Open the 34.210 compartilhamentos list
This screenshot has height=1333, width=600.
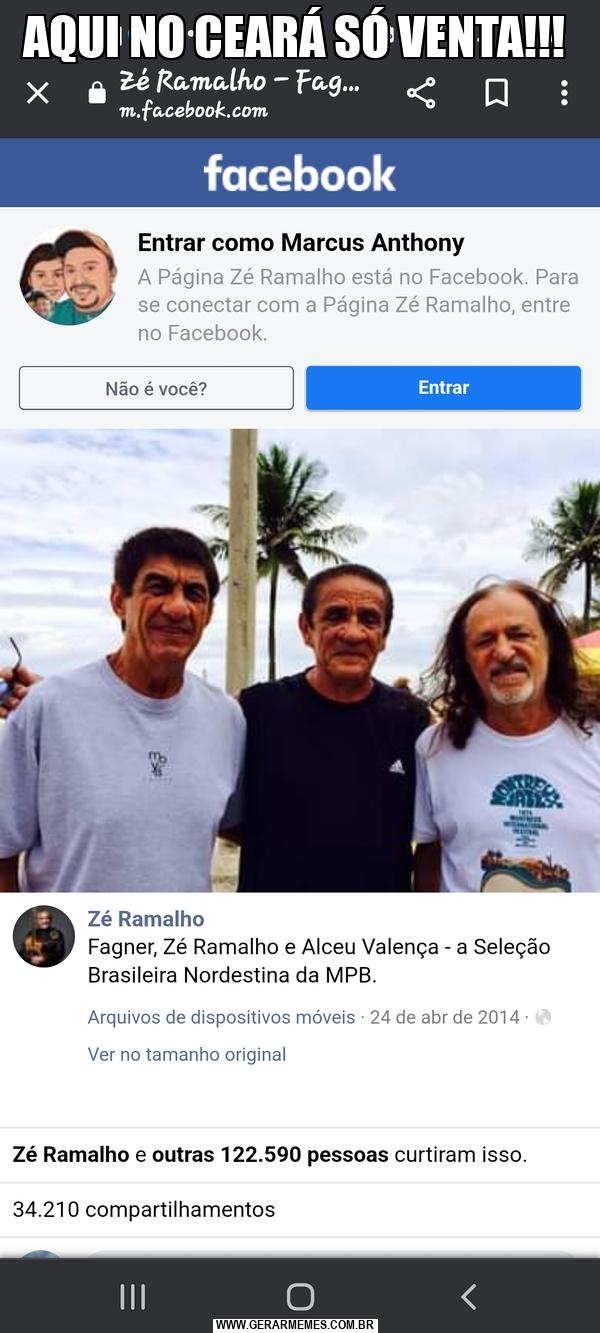(x=143, y=1210)
